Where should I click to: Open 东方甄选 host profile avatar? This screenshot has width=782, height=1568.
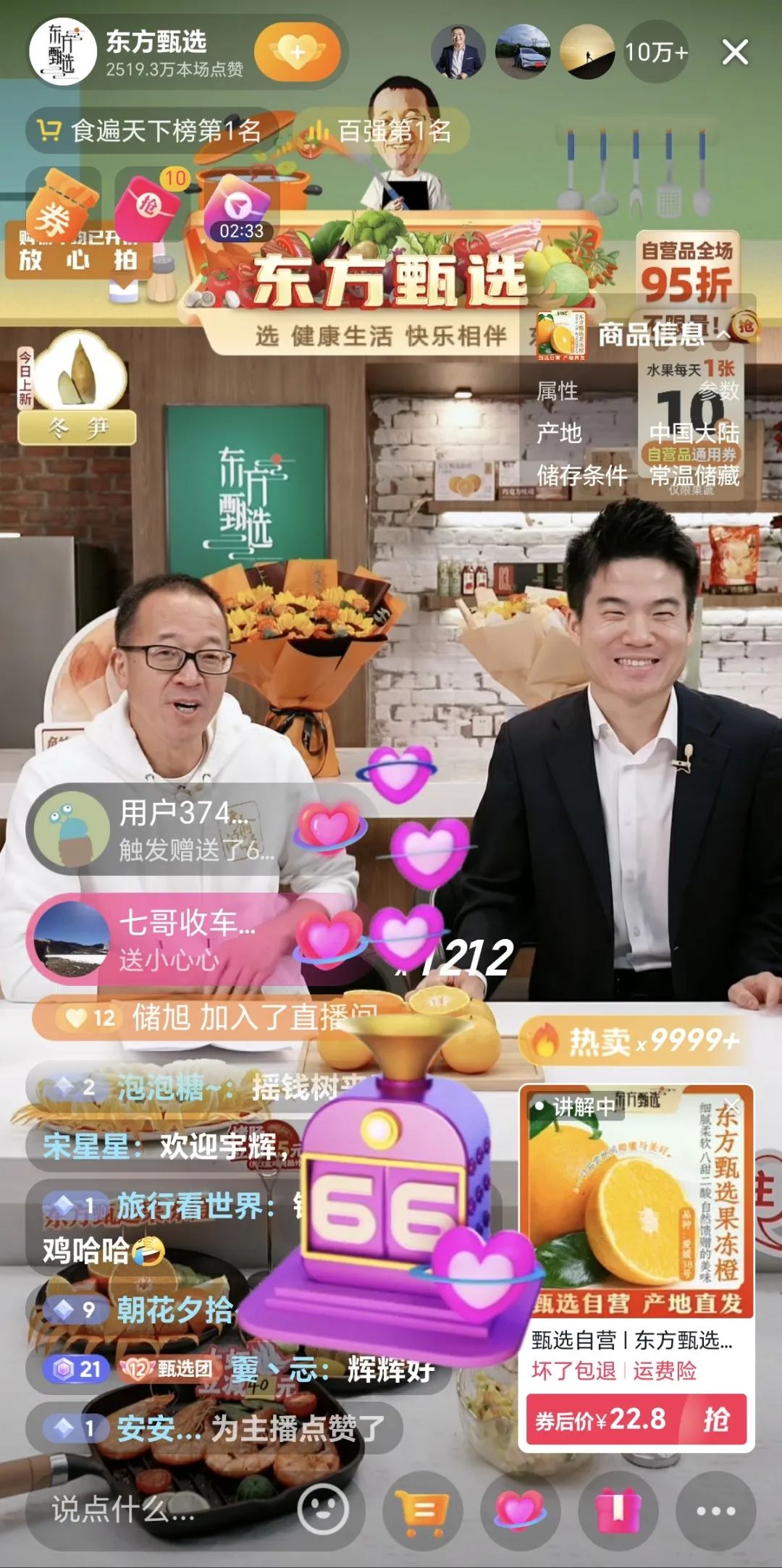tap(63, 52)
